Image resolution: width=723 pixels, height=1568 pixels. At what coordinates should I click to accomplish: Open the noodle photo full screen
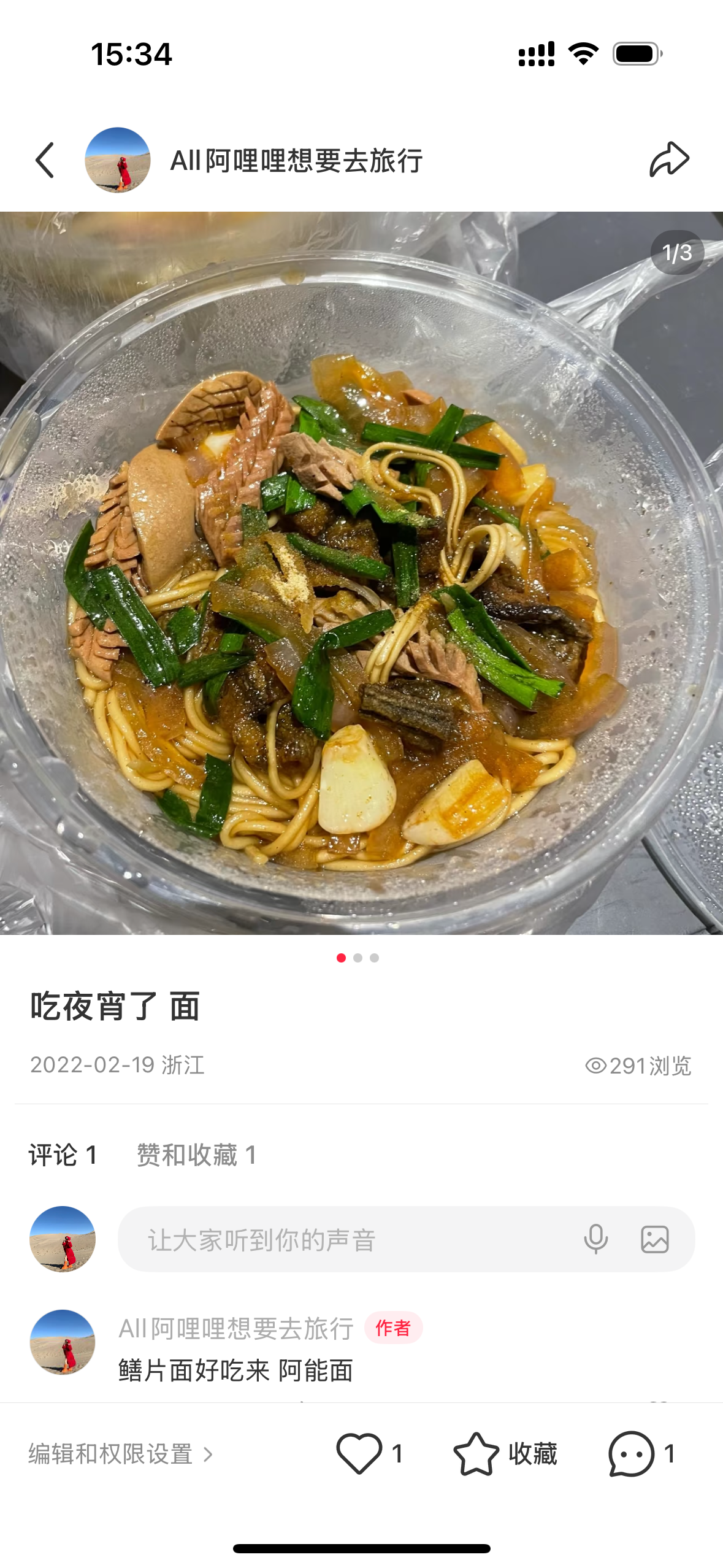click(361, 573)
